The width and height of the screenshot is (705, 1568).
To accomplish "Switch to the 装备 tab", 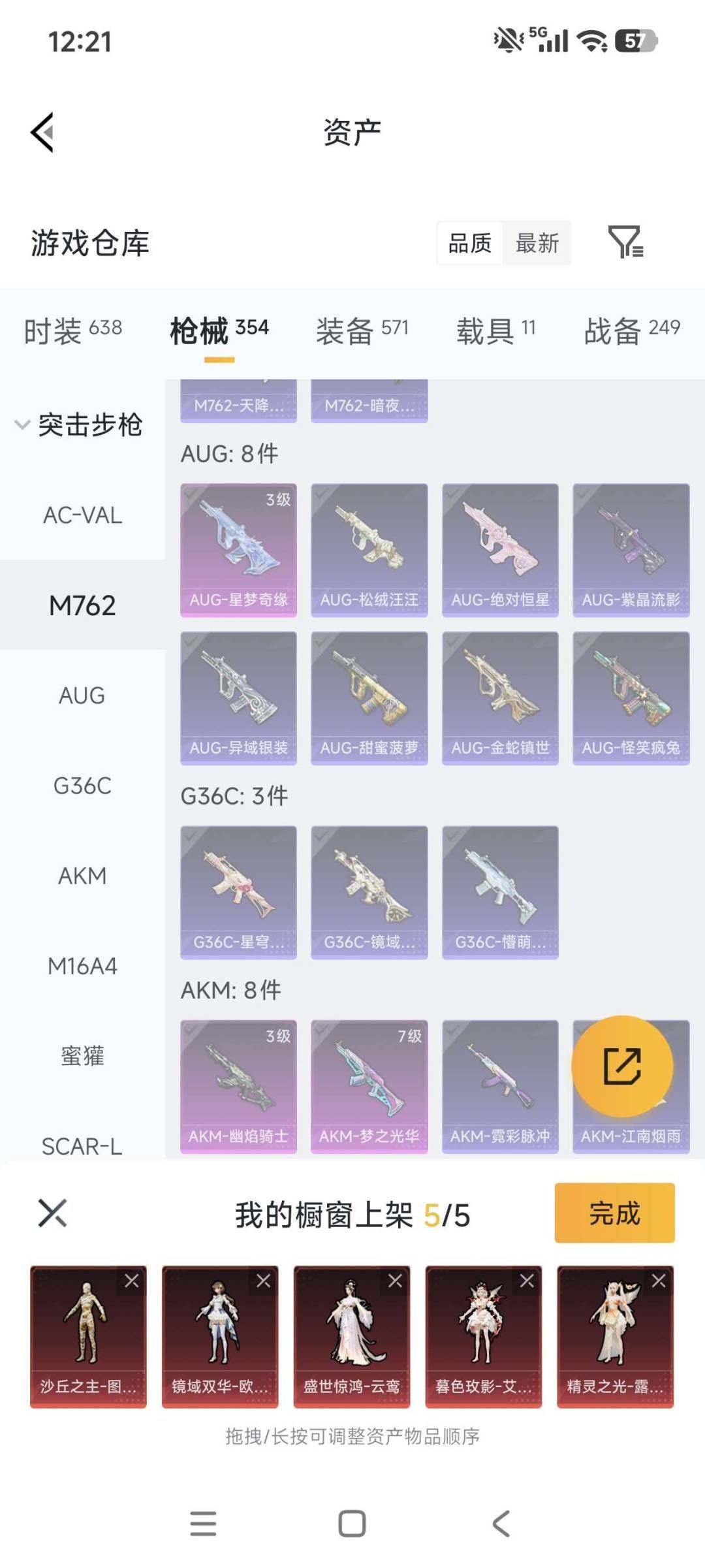I will pyautogui.click(x=362, y=330).
